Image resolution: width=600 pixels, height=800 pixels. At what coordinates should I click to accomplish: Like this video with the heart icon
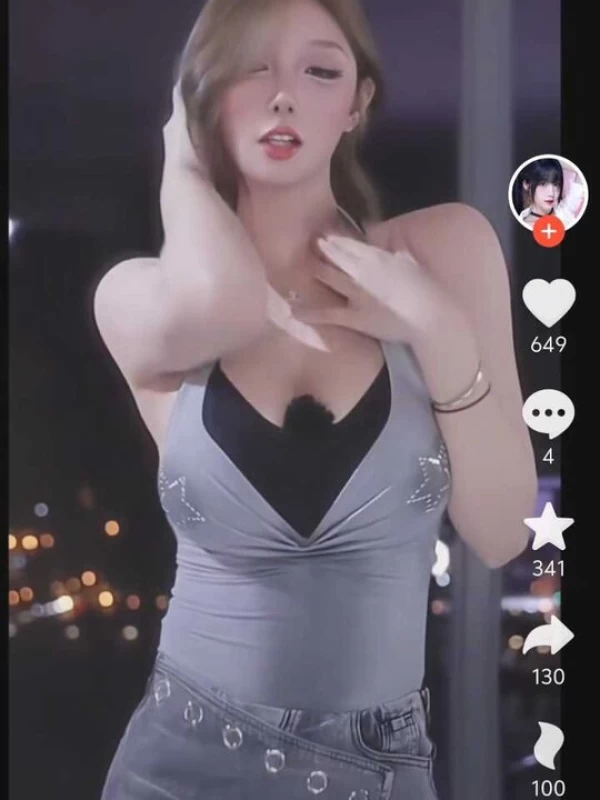pos(549,302)
